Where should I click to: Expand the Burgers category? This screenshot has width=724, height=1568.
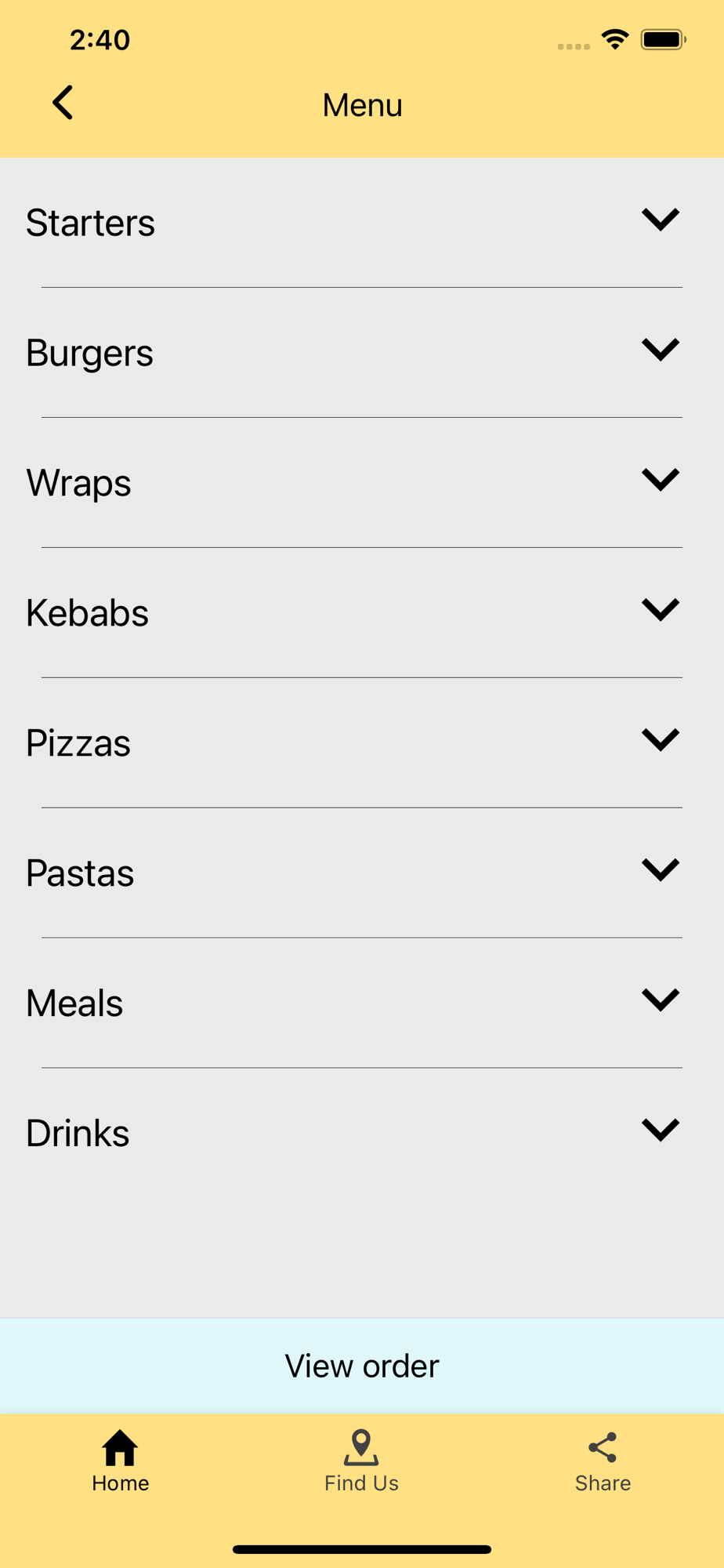tap(362, 353)
